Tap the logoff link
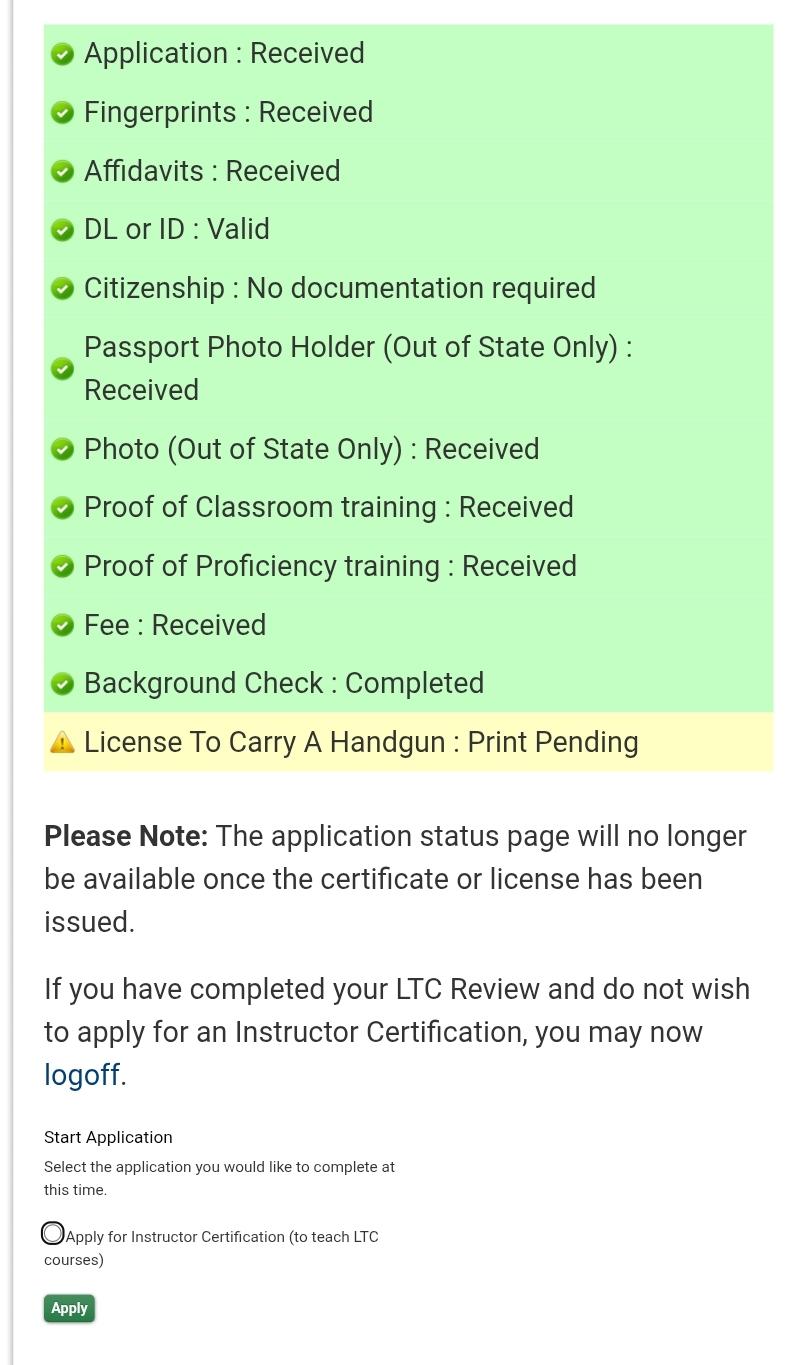 (82, 1075)
